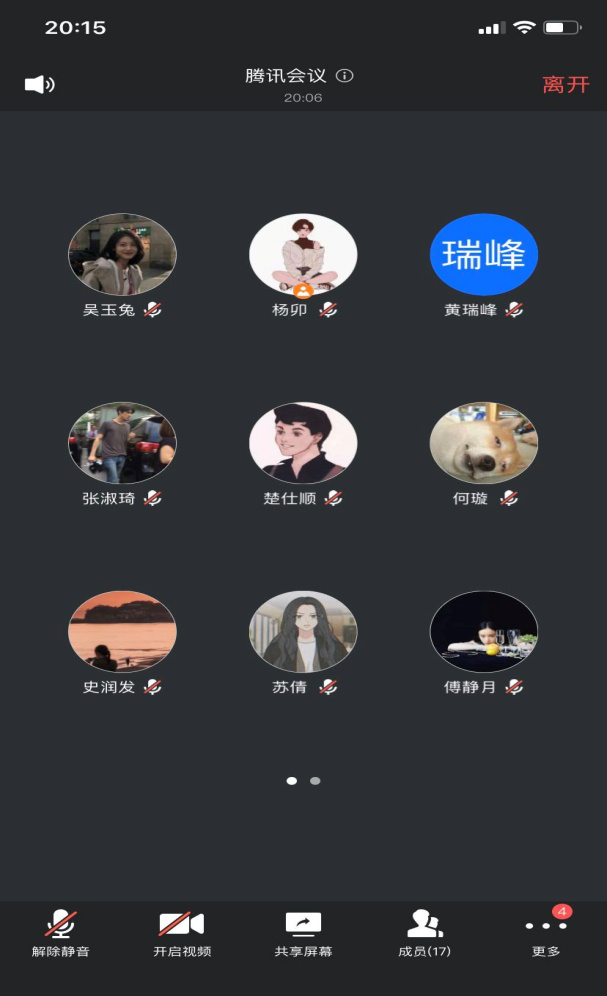
Task: Select participant 苏倩's avatar
Action: click(x=303, y=631)
